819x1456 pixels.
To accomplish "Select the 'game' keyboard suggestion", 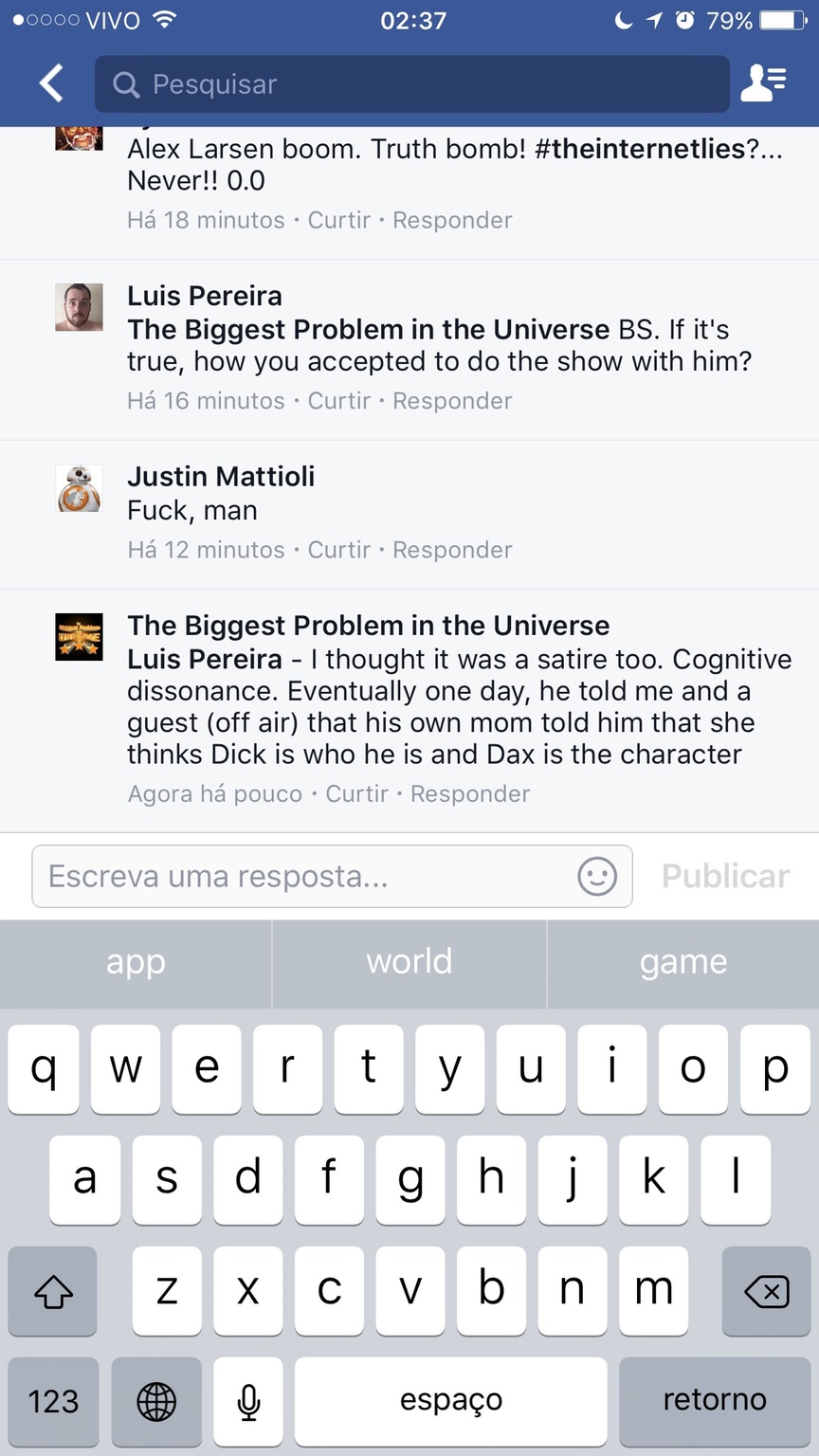I will (x=683, y=962).
